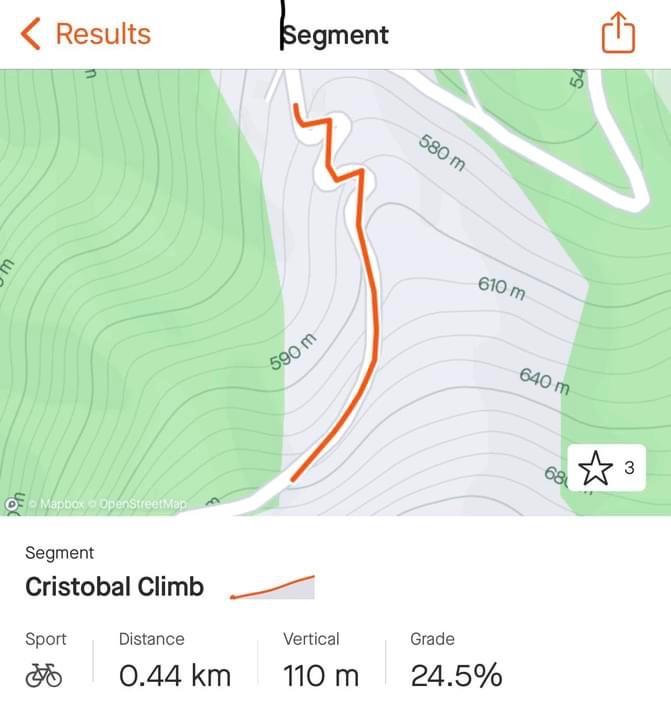Open the map attribution info icon
671x720 pixels.
[14, 505]
